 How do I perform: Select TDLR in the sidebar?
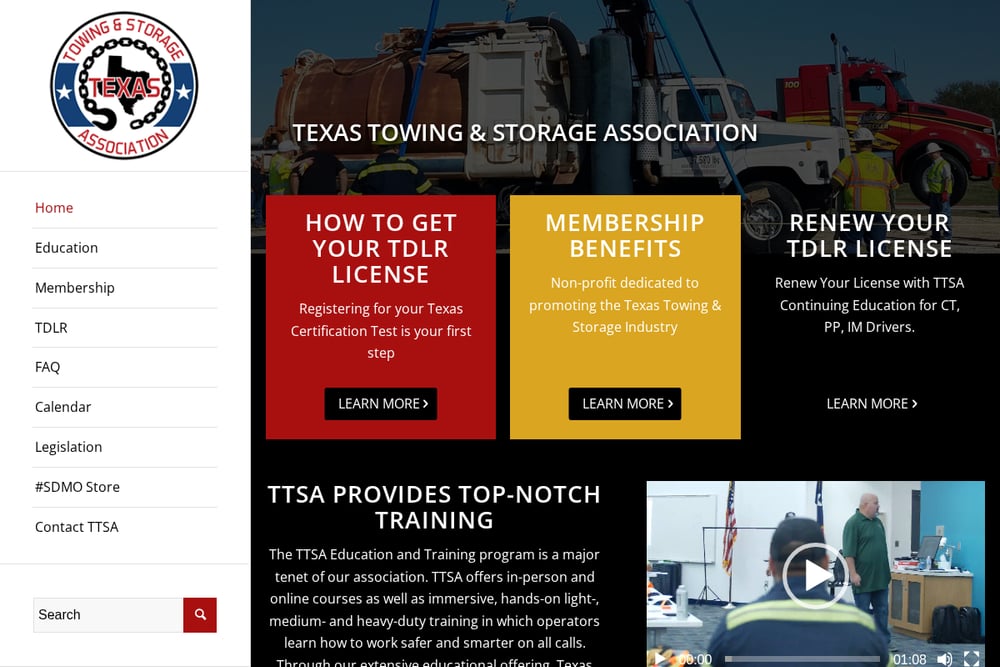(x=51, y=328)
